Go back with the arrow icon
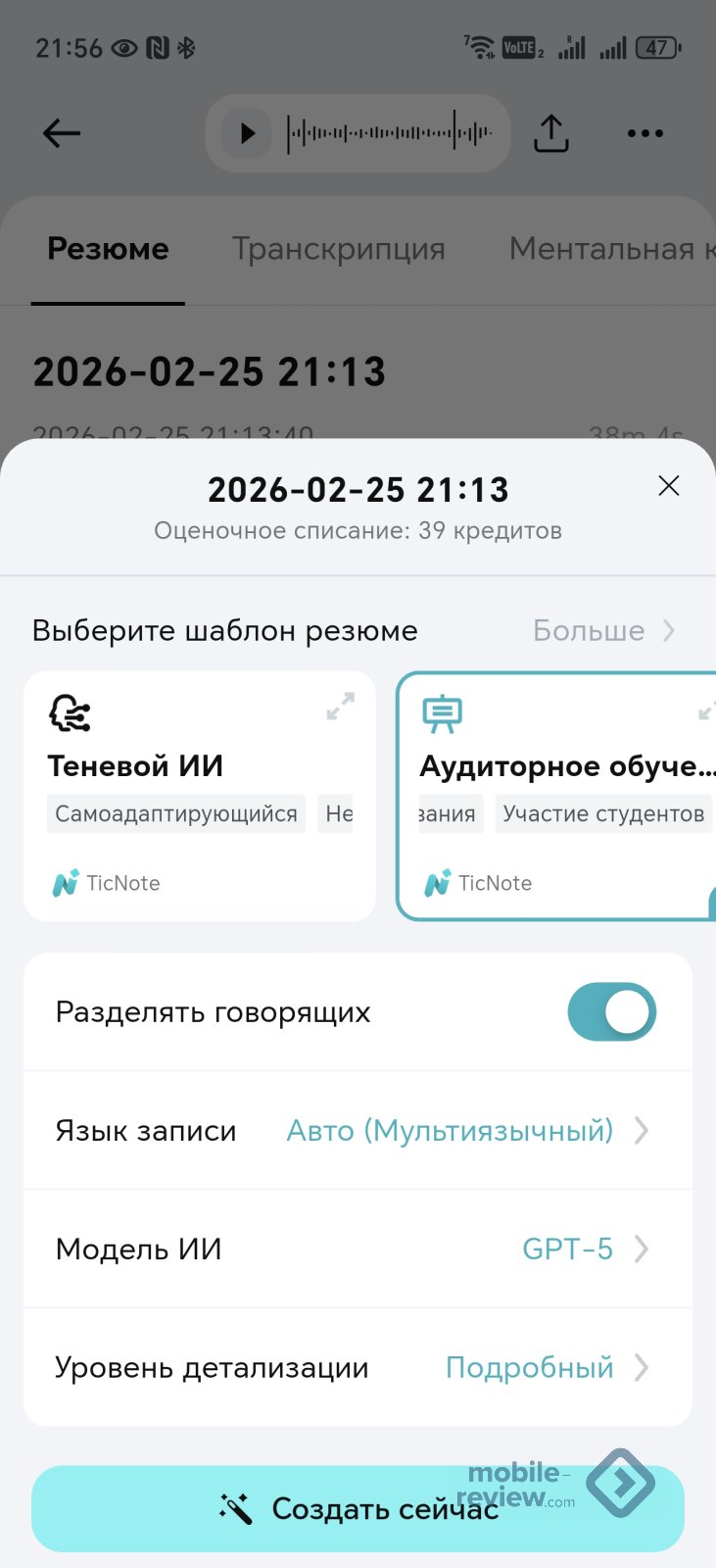 [62, 133]
